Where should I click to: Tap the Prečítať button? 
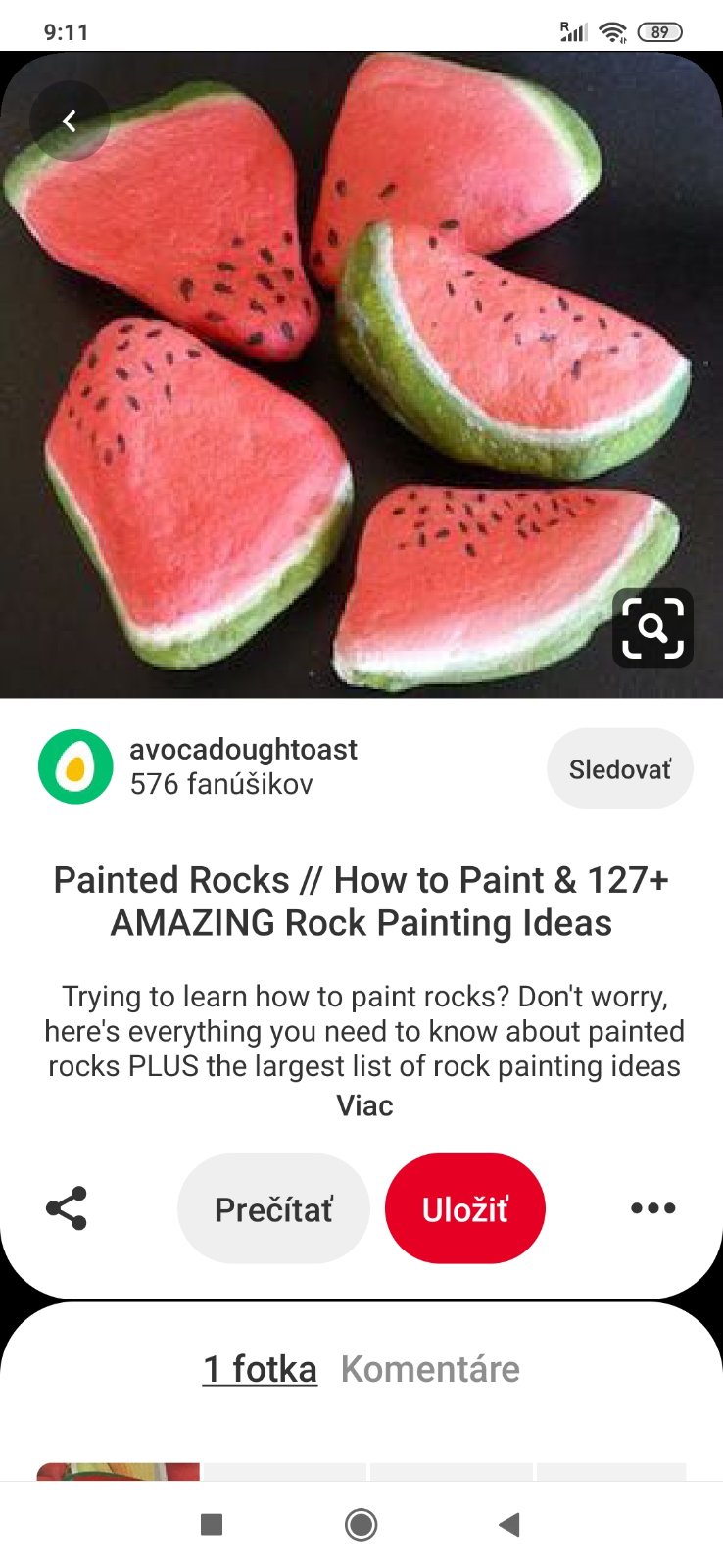273,1208
